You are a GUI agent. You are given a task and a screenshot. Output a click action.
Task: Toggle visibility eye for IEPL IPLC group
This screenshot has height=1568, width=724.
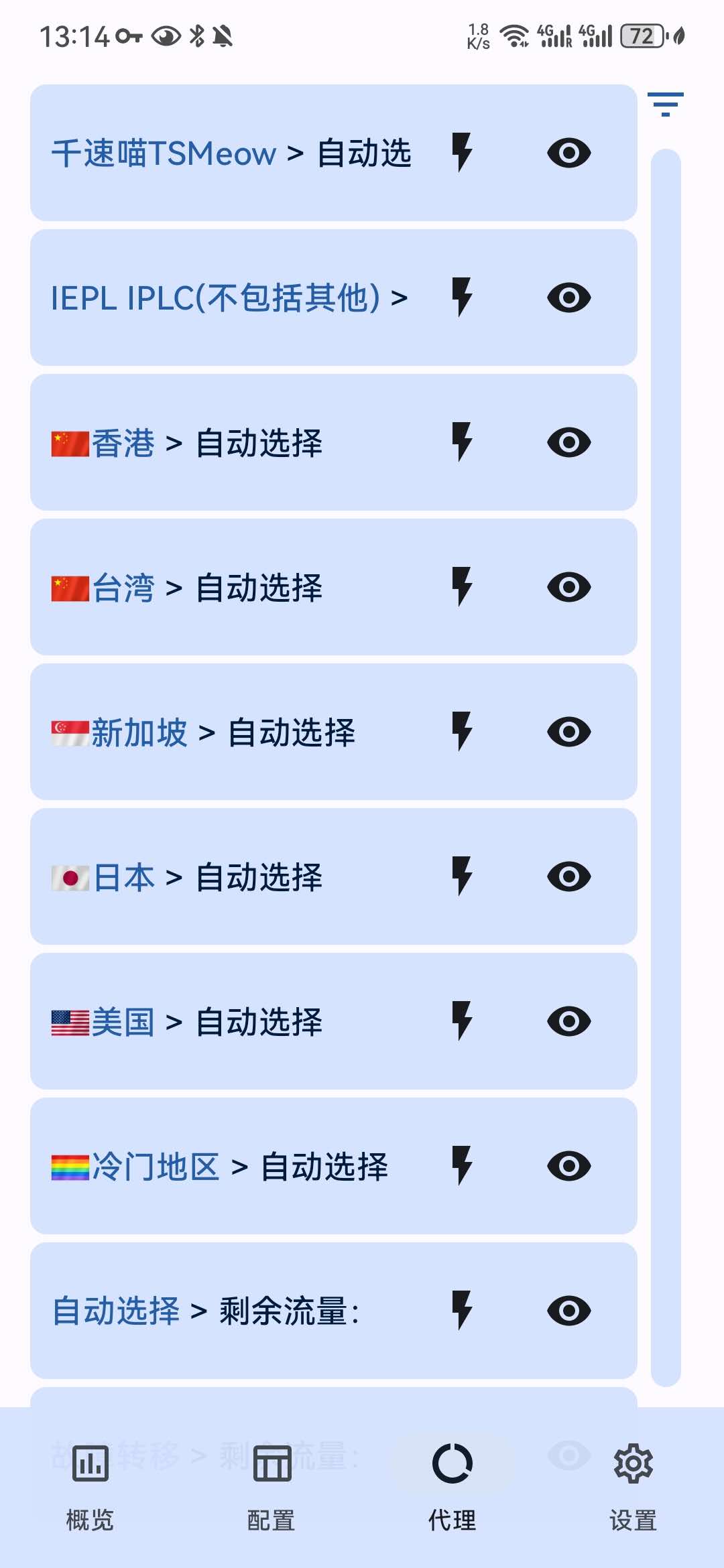[x=568, y=298]
